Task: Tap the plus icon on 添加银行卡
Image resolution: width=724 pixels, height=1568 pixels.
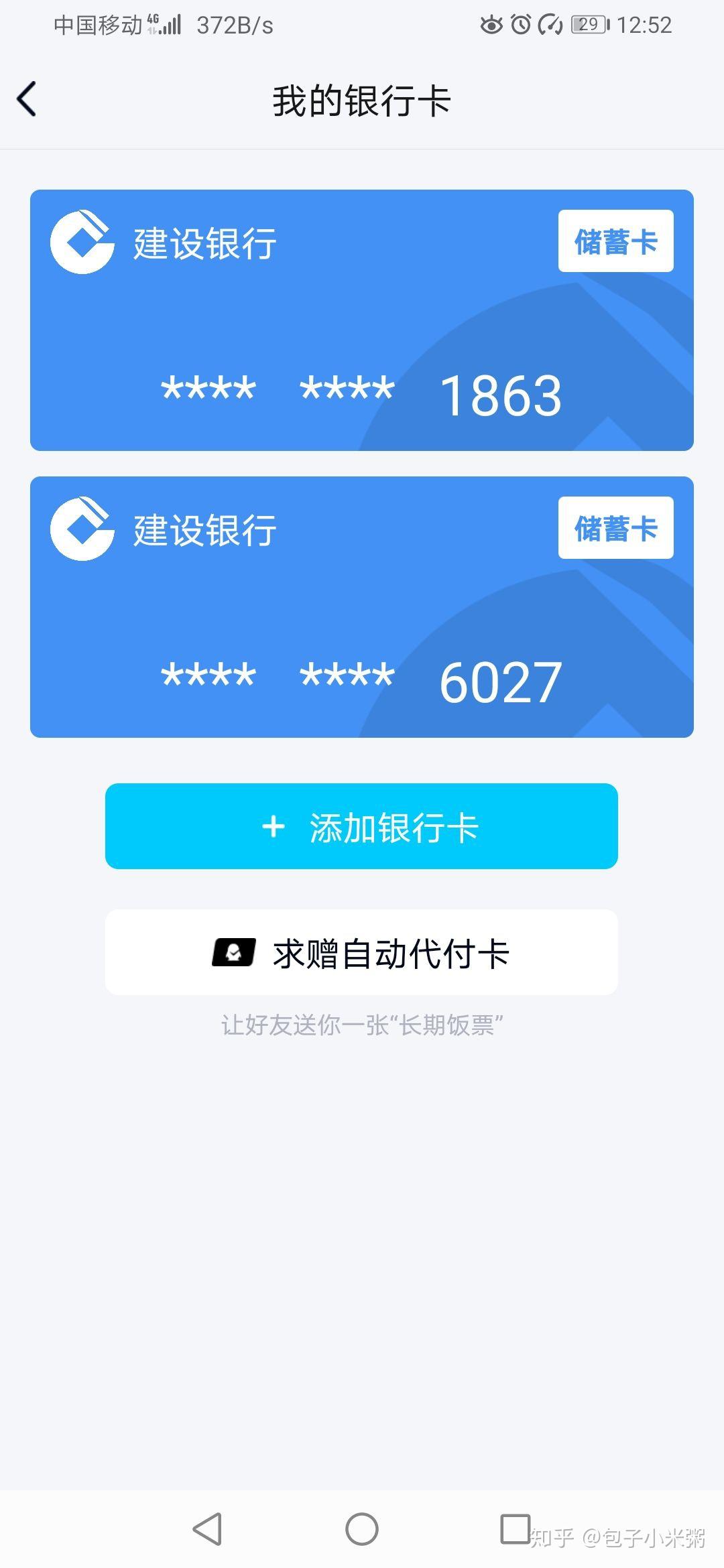Action: [x=274, y=827]
